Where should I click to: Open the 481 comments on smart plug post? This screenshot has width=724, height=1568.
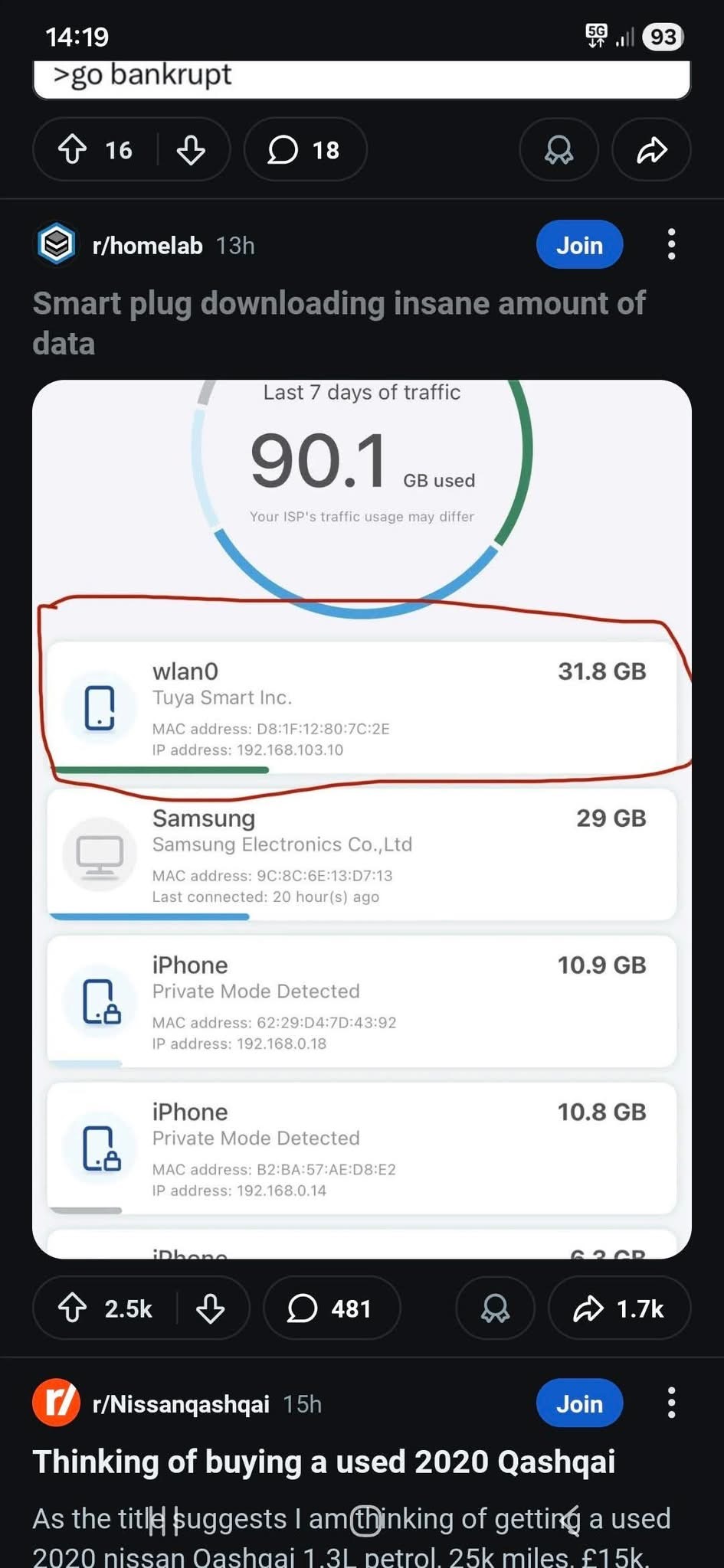coord(331,1308)
